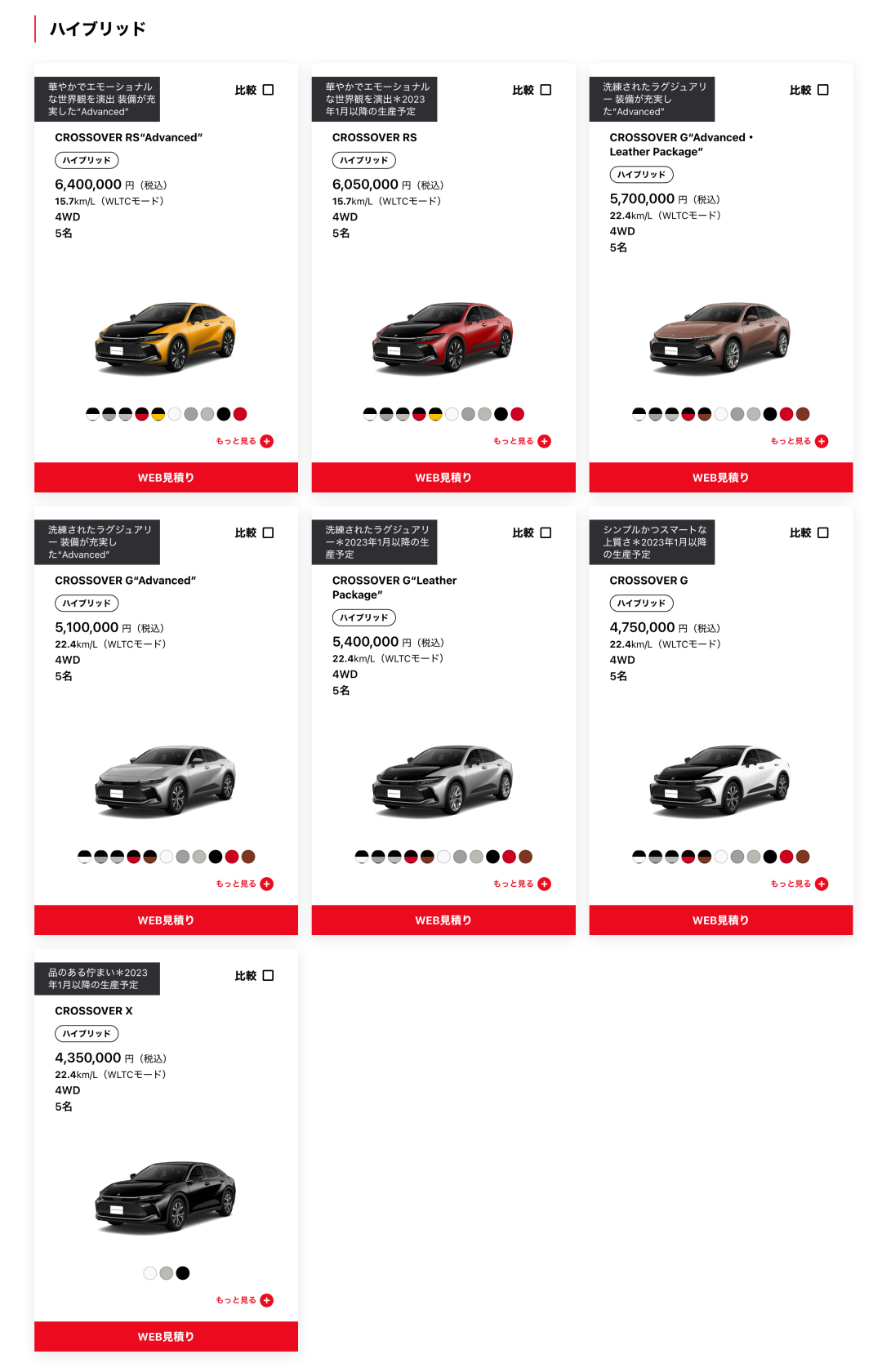Check the compare box for CROSSOVER RS"Advanced"
The width and height of the screenshot is (882, 1372).
point(268,90)
